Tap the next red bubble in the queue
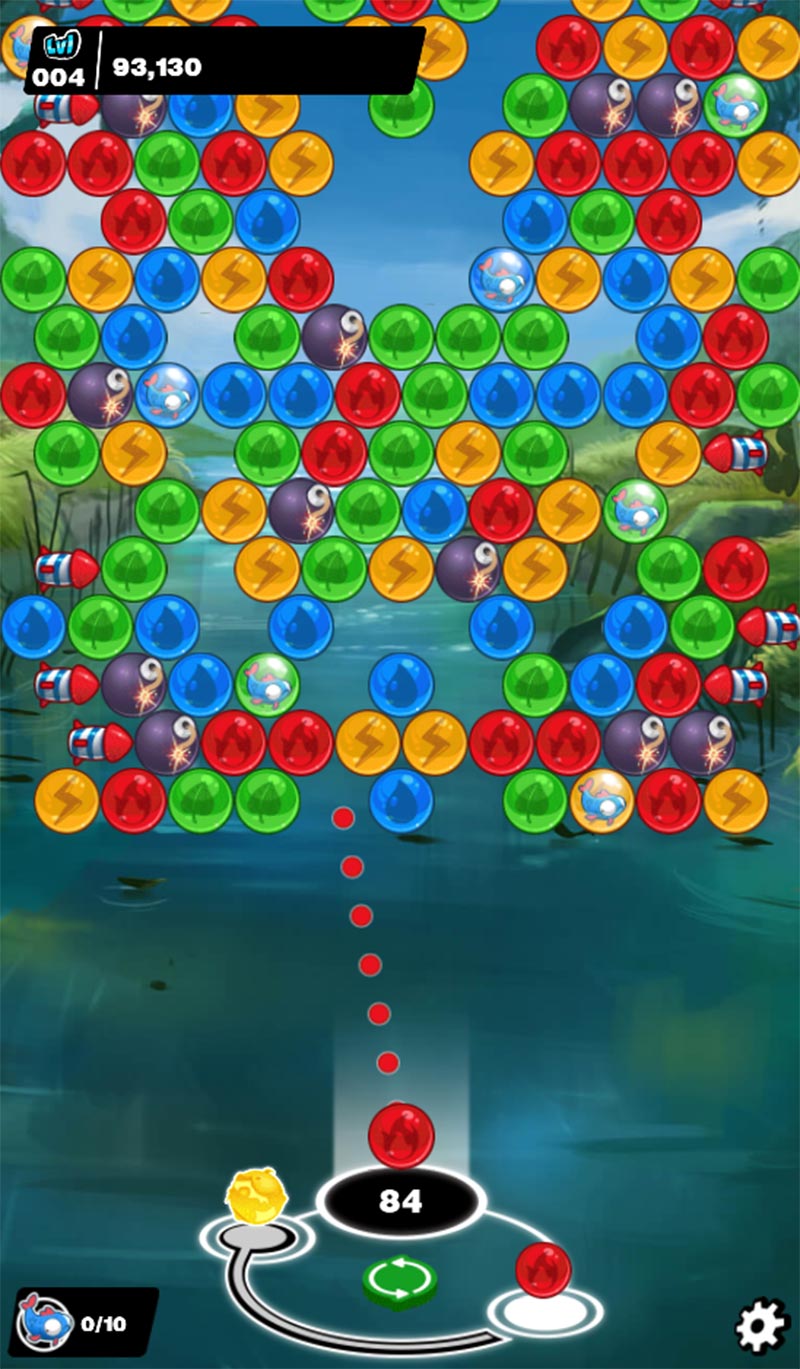This screenshot has height=1369, width=800. point(543,1270)
